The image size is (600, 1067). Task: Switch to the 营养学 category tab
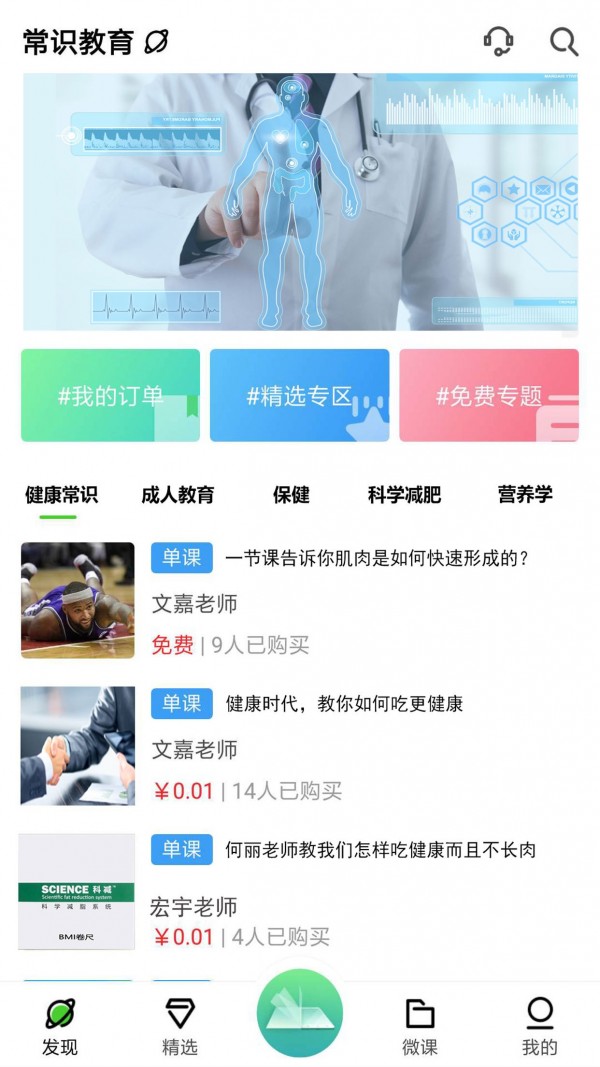[525, 494]
